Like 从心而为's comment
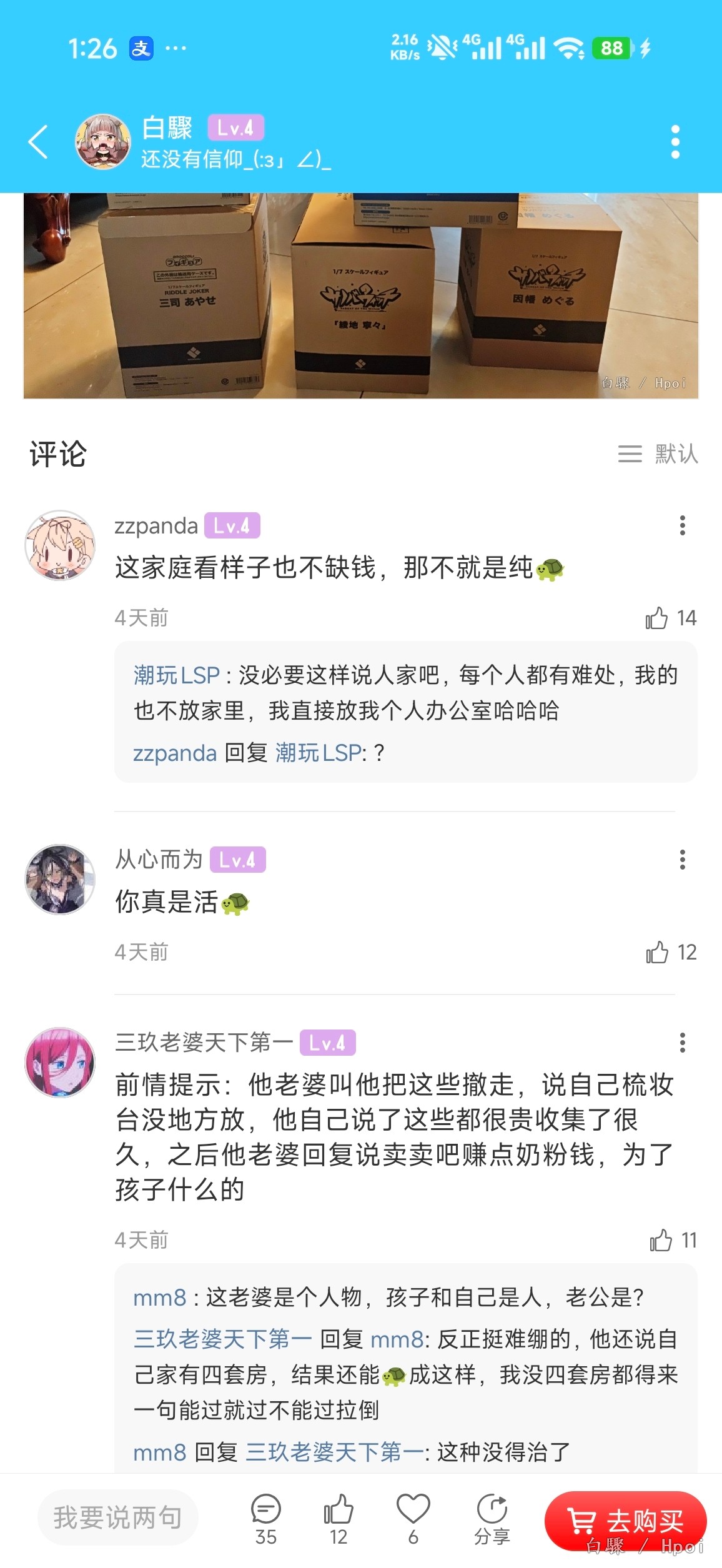Viewport: 722px width, 1568px height. coord(658,952)
